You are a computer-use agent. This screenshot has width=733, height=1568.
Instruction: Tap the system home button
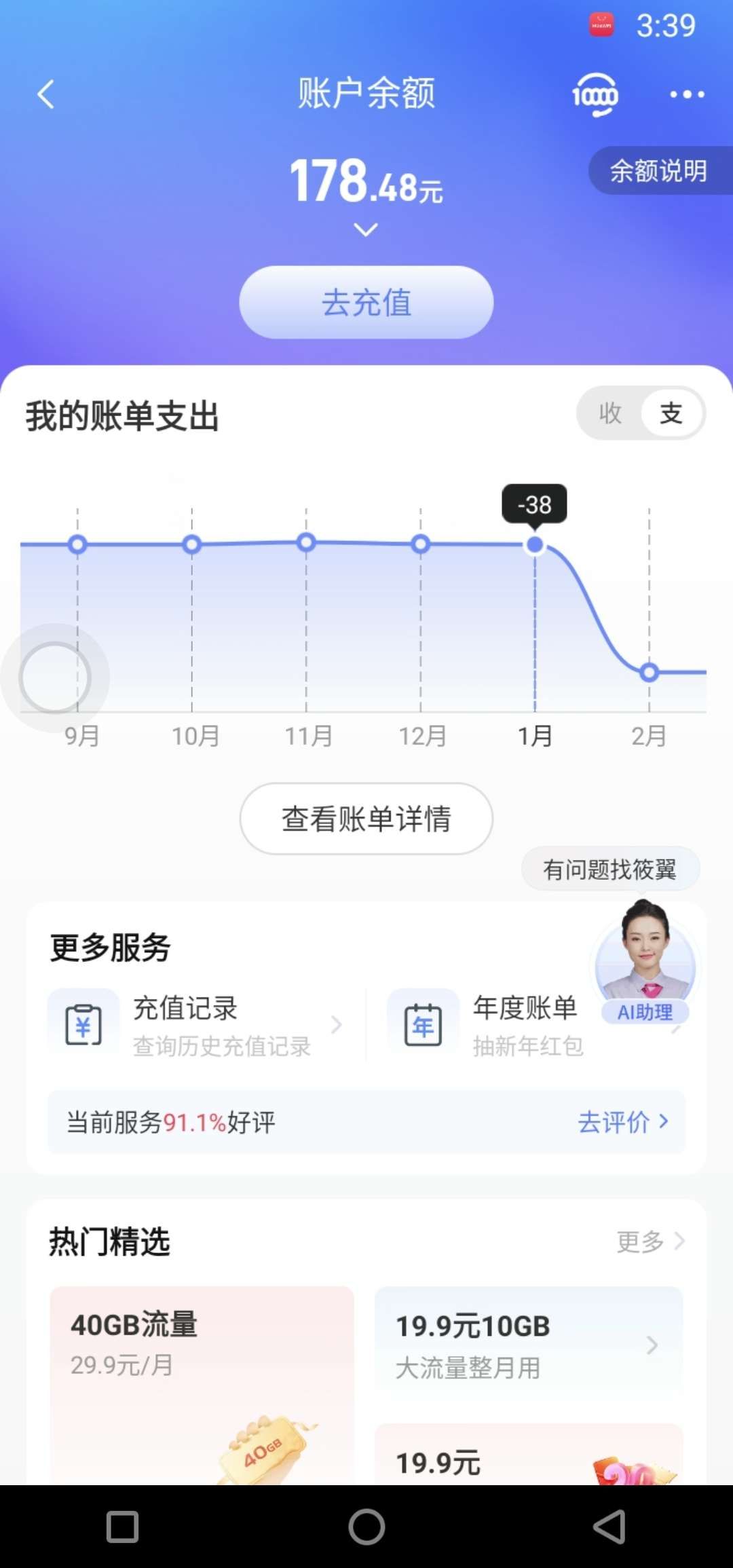click(x=366, y=1527)
